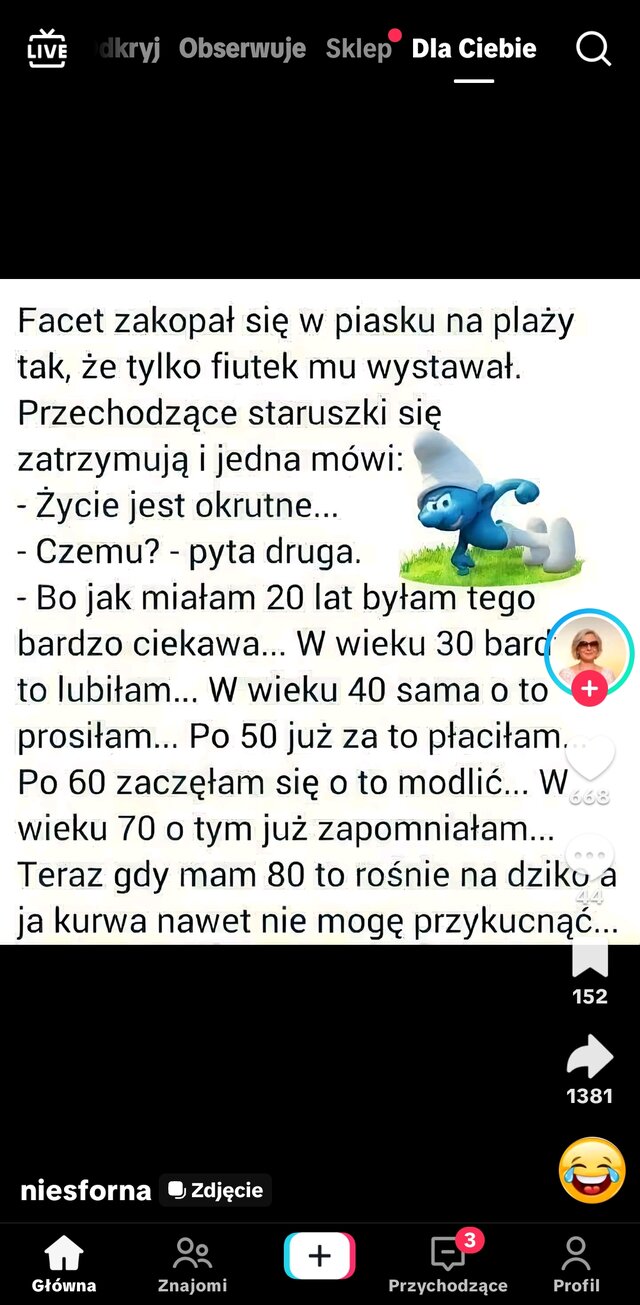The image size is (640, 1305).
Task: Open niesforna's profile from username
Action: click(x=86, y=1190)
